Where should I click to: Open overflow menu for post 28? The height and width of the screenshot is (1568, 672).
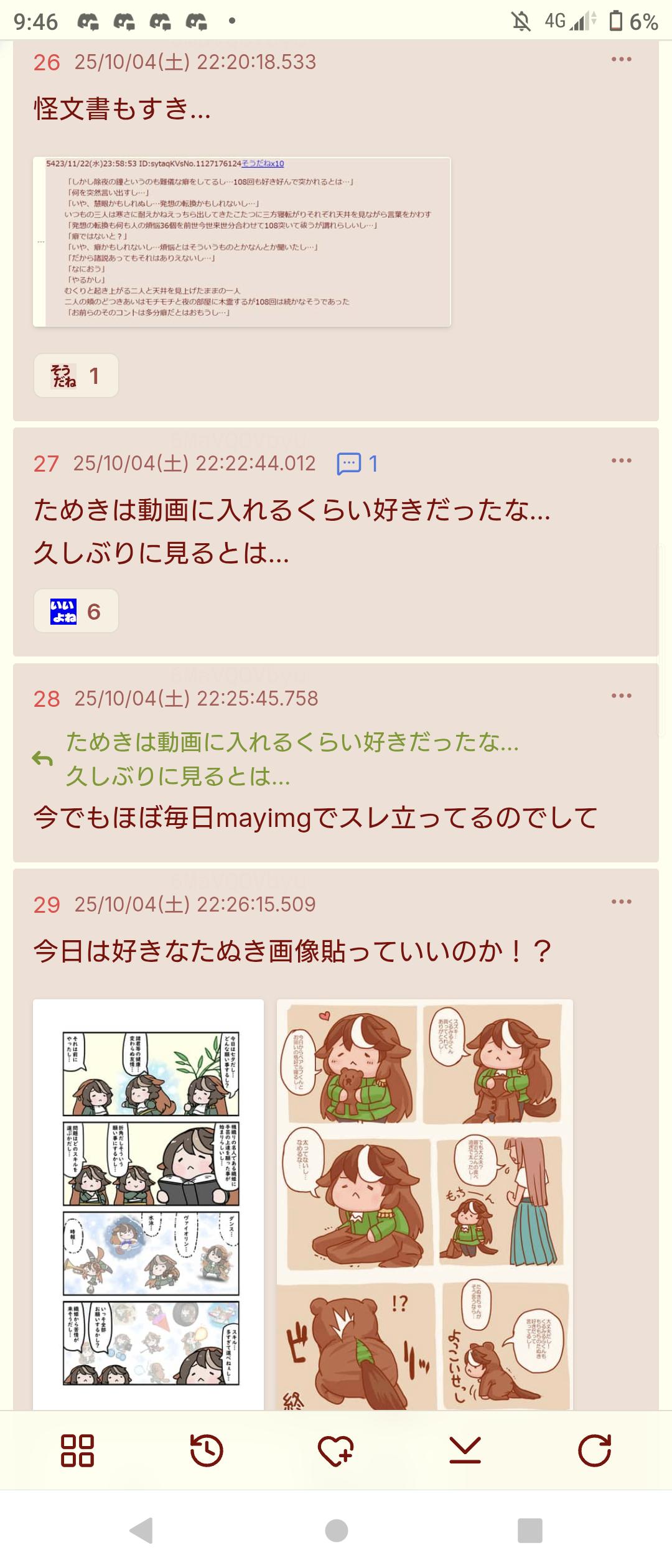coord(621,696)
